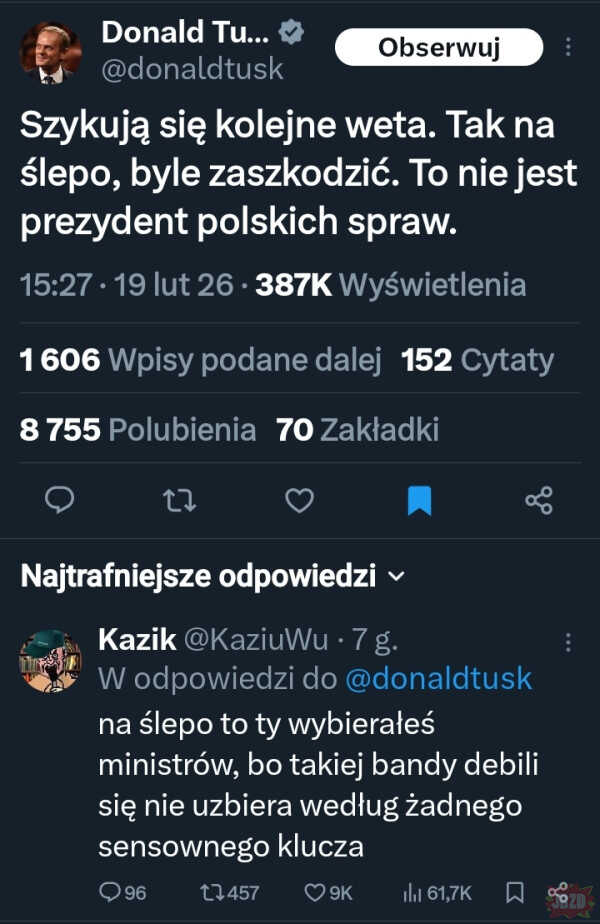Screen dimensions: 600x924
Task: Bookmark Kazik's reply
Action: [x=515, y=892]
